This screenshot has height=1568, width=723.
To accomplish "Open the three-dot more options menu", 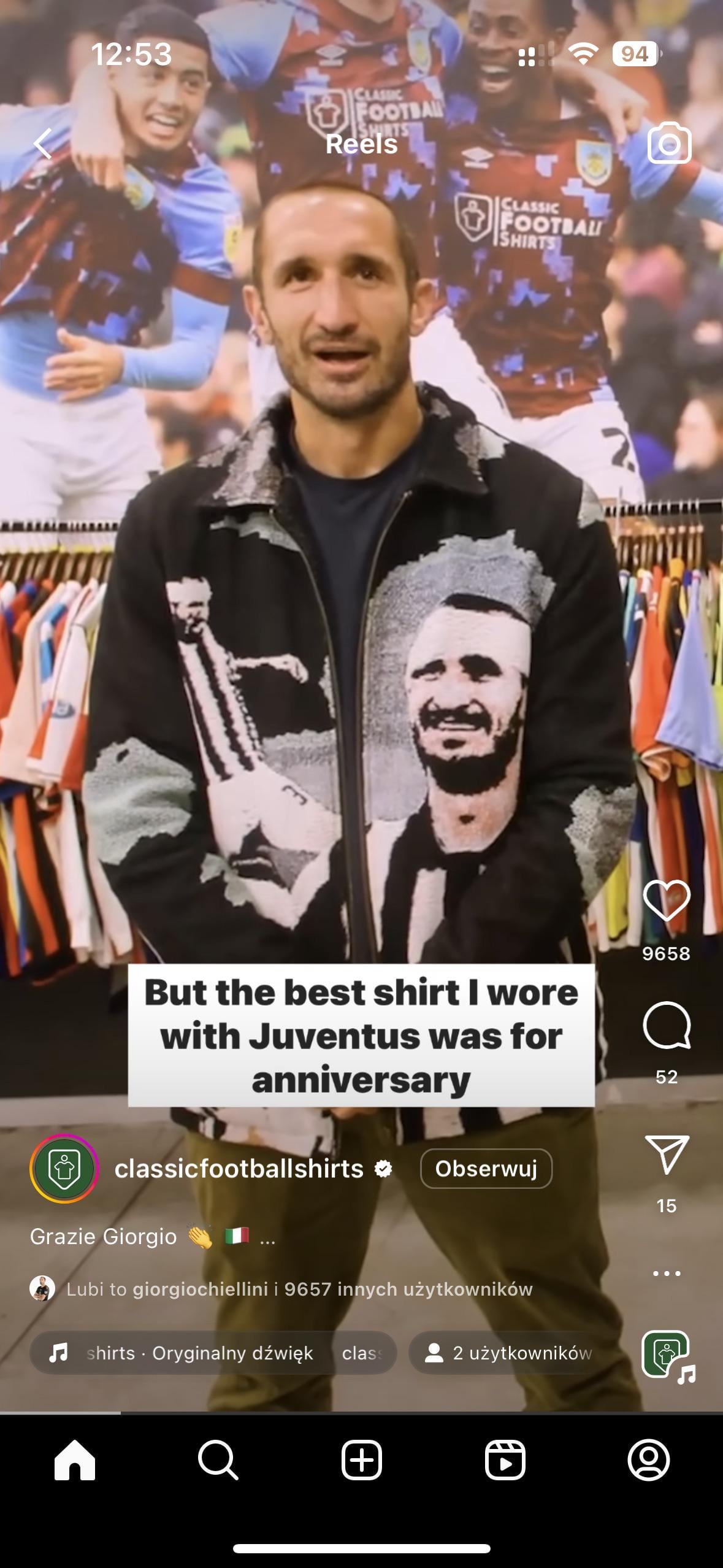I will tap(667, 1274).
